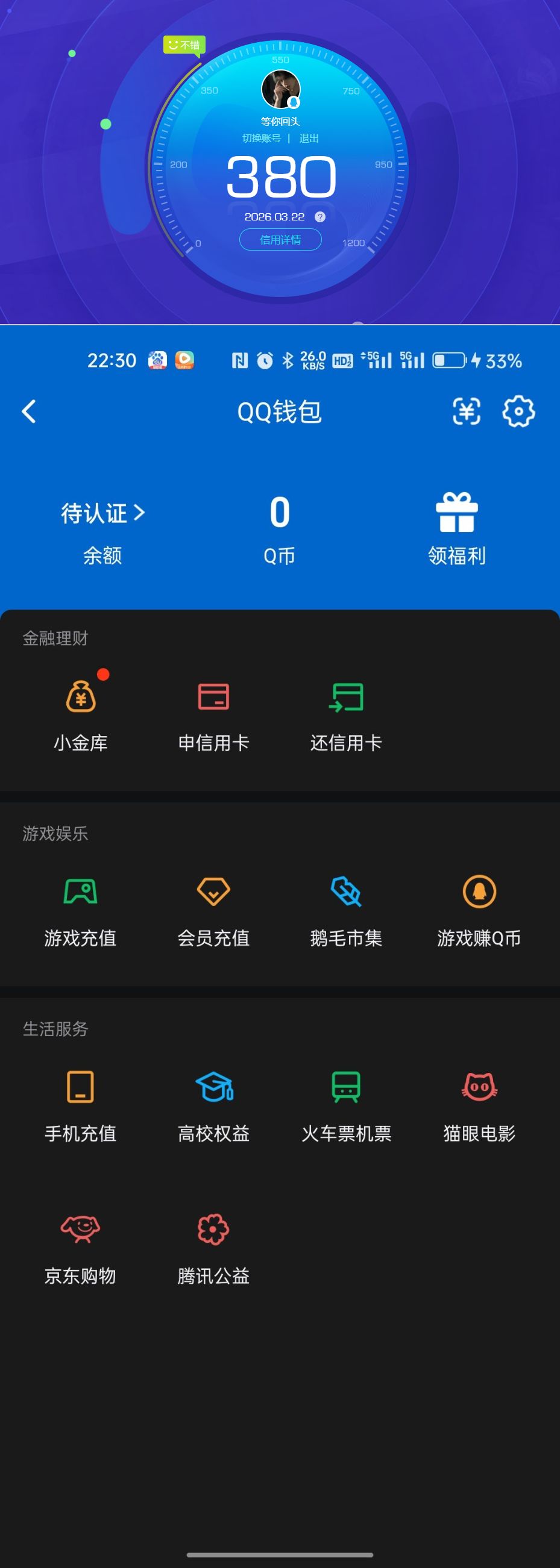Open 猫眼电影 cat icon
This screenshot has width=560, height=1568.
479,1089
